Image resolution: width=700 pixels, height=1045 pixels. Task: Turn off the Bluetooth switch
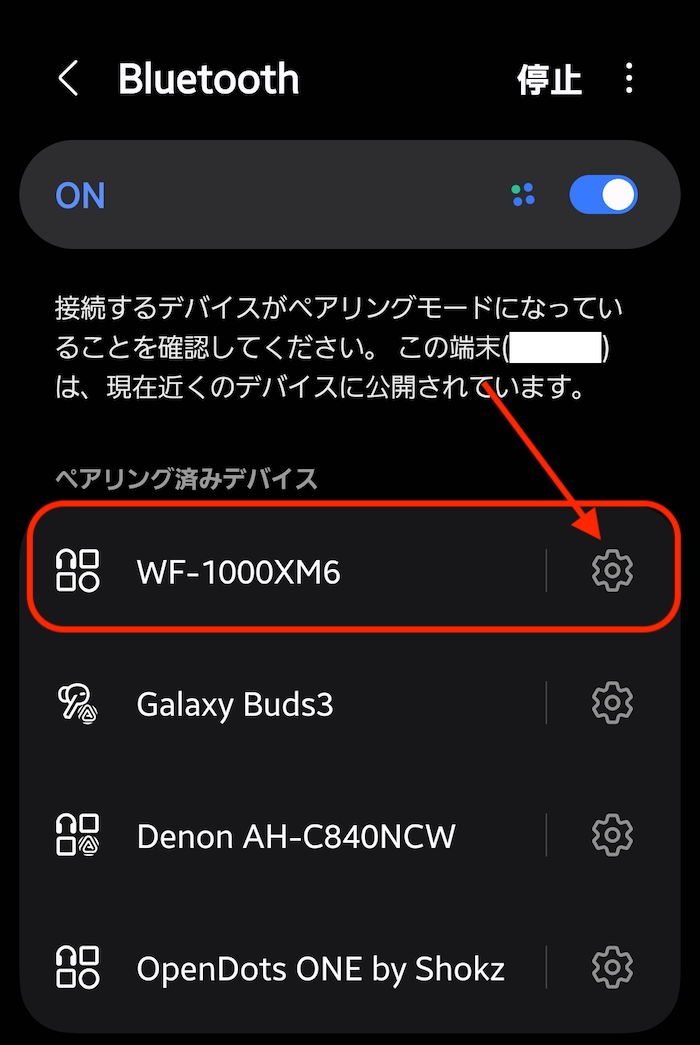603,195
